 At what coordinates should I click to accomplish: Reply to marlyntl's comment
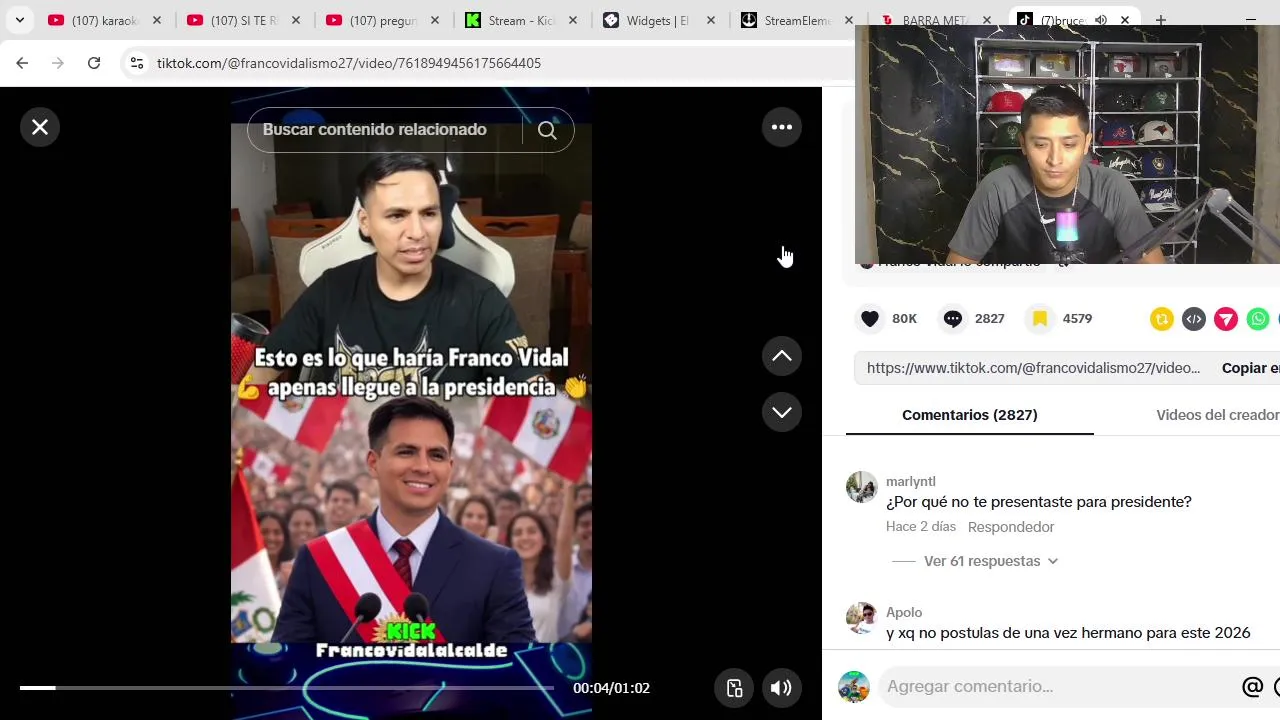click(x=1011, y=527)
